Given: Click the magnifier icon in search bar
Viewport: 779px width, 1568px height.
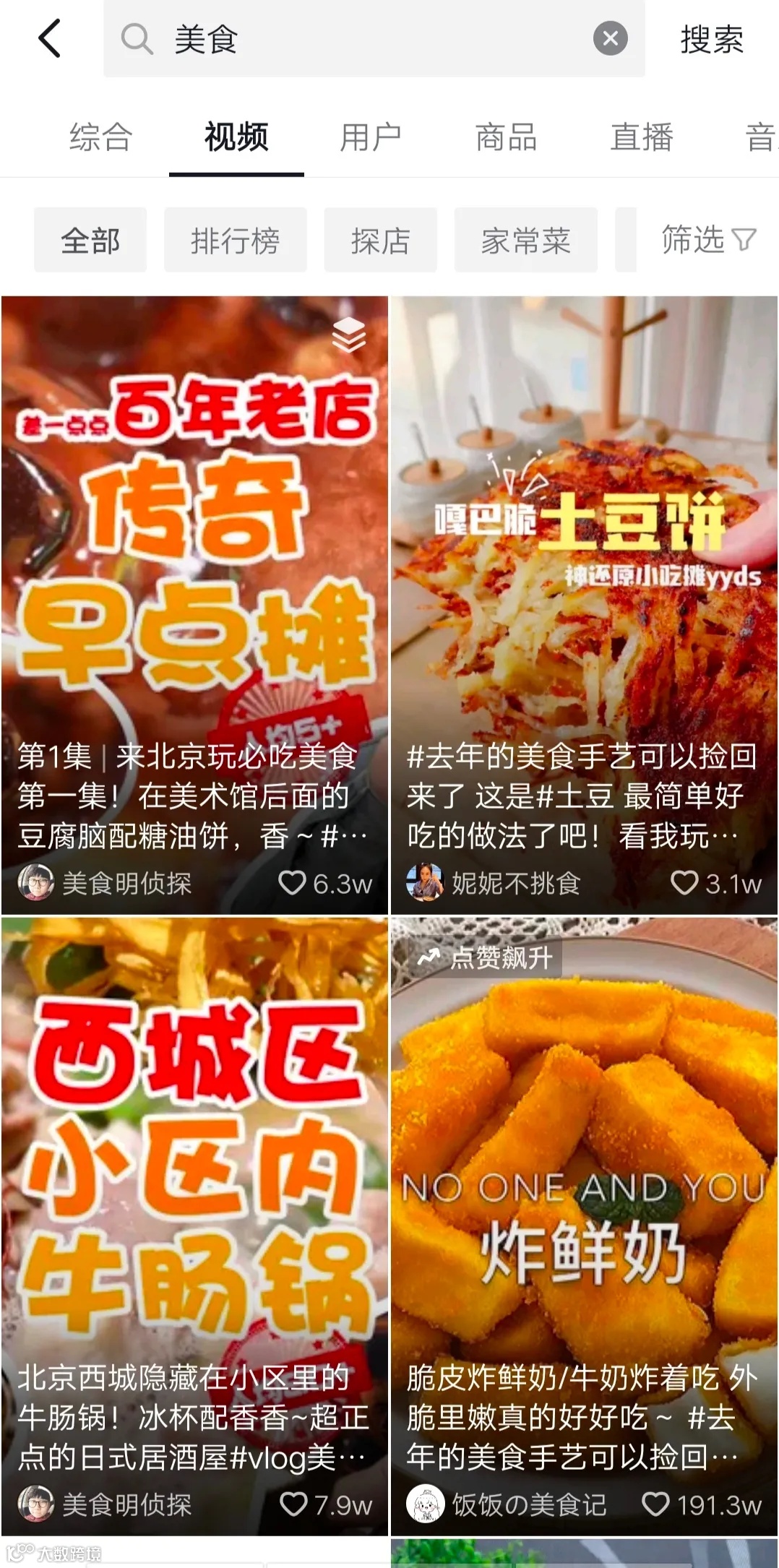Looking at the screenshot, I should [136, 40].
